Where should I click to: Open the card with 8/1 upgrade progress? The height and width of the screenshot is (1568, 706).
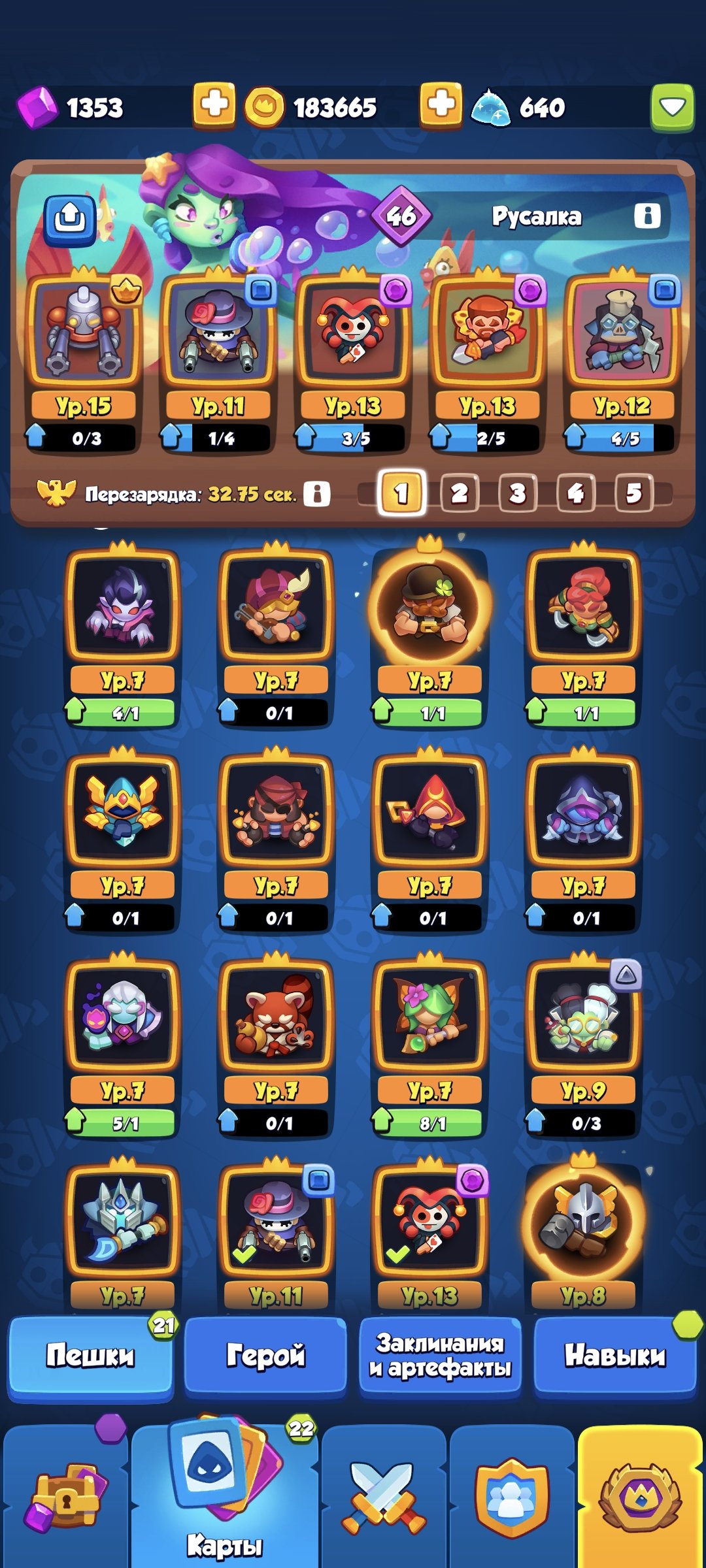pos(429,1019)
